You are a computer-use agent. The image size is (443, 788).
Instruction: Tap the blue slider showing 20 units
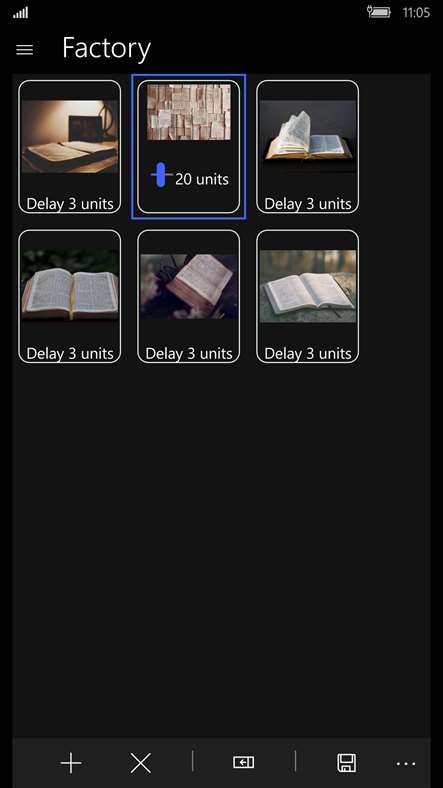(x=161, y=175)
